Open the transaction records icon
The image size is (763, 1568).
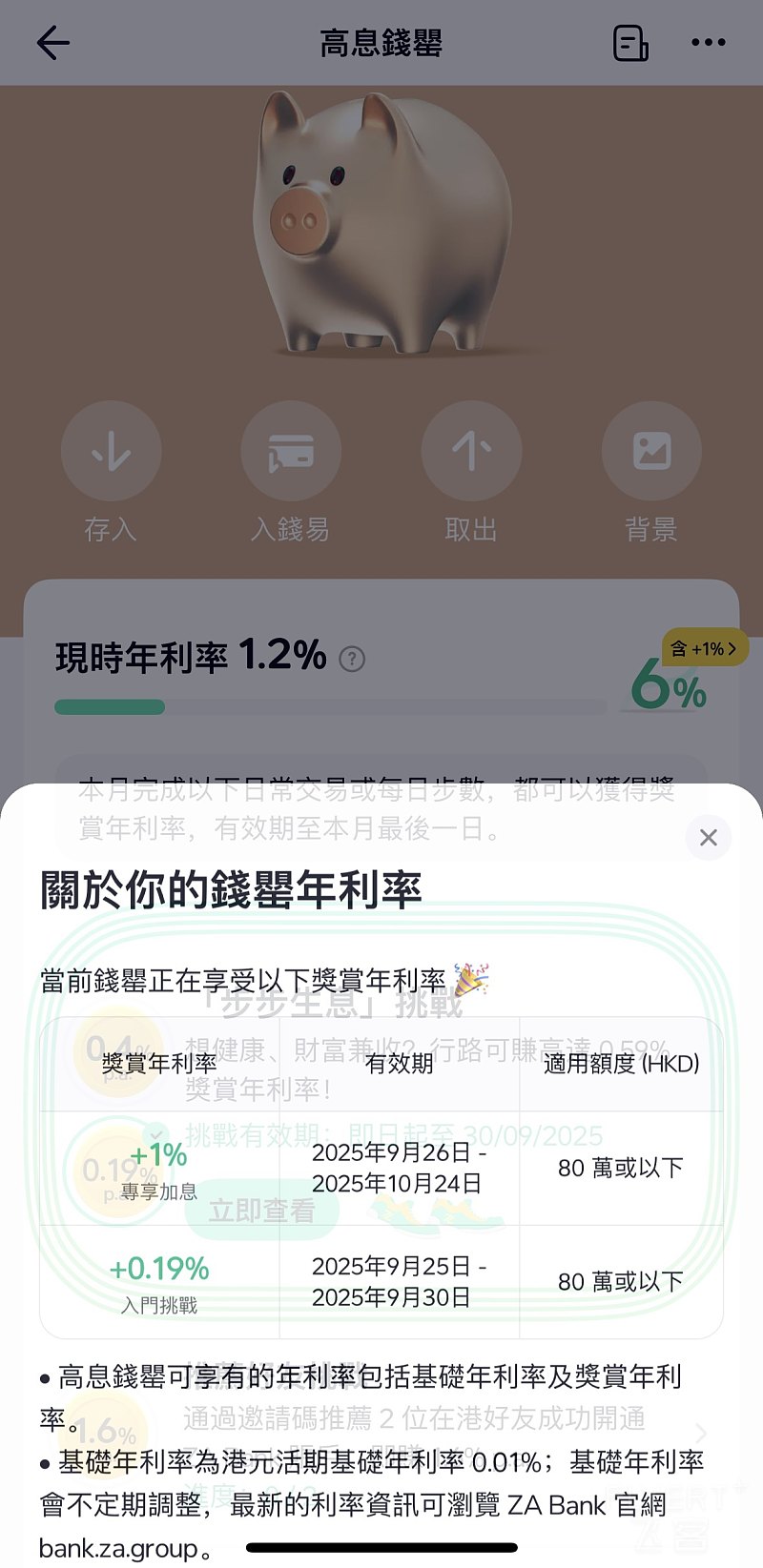630,43
